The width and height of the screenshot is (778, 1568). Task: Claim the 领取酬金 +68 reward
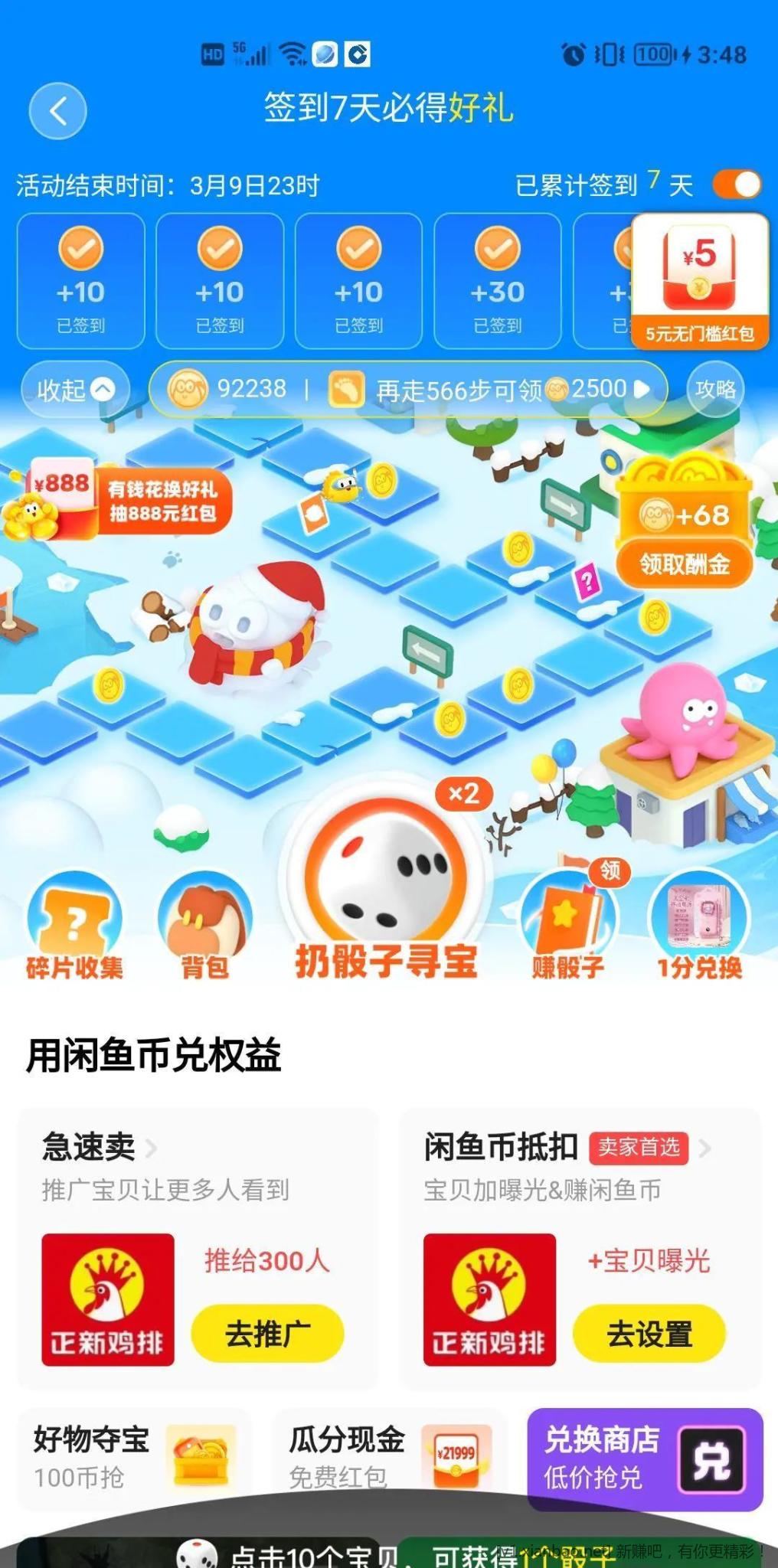coord(684,564)
